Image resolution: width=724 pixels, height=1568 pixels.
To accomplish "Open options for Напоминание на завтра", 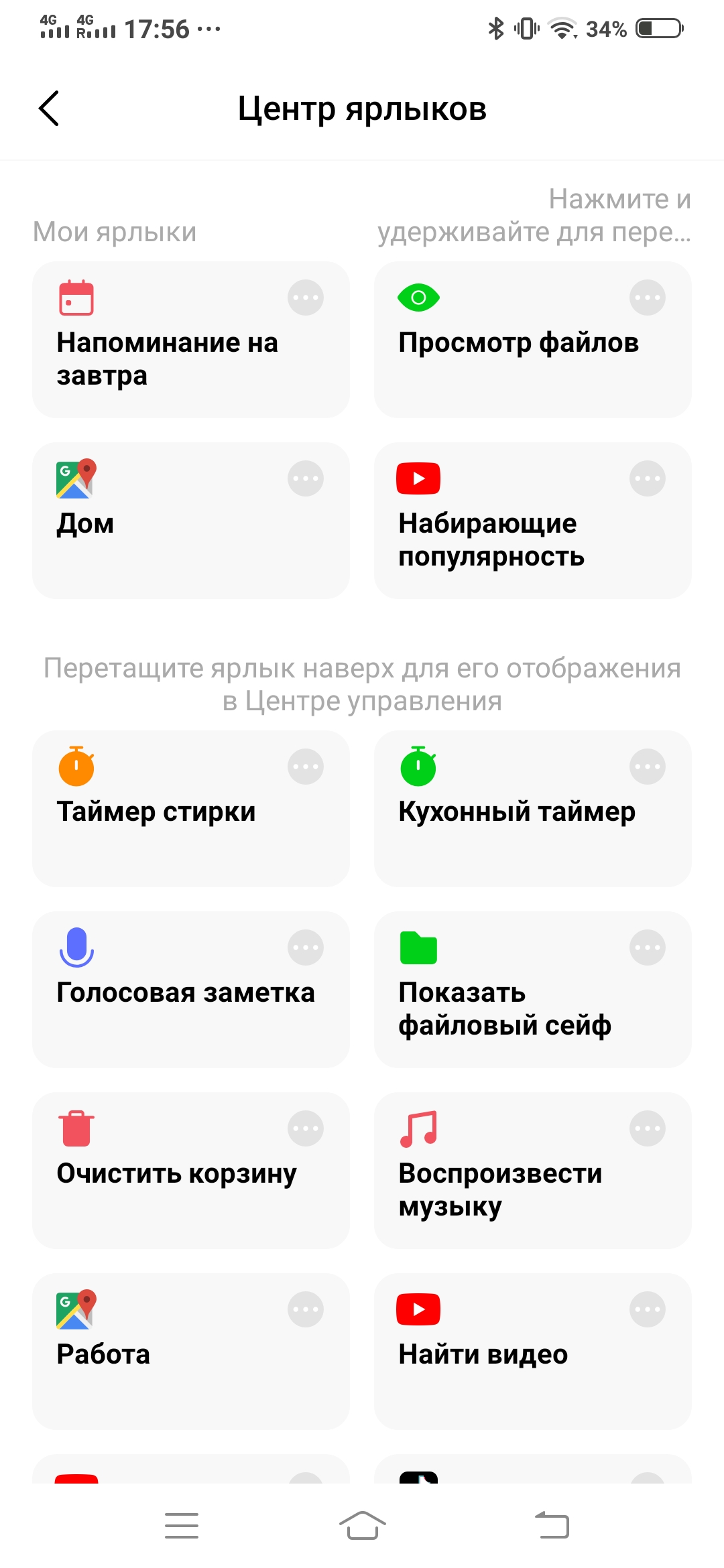I will (x=306, y=298).
